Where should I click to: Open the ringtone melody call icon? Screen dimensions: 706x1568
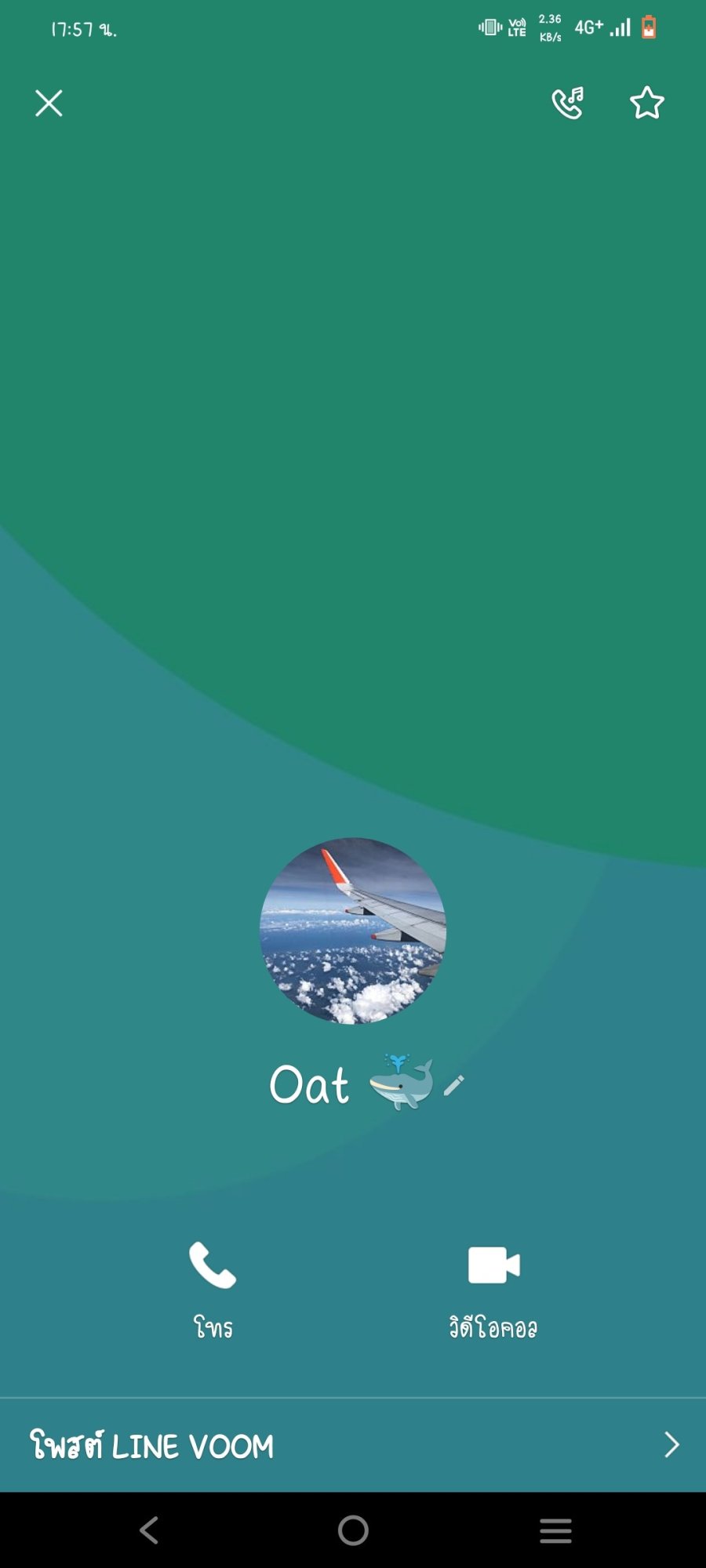568,103
